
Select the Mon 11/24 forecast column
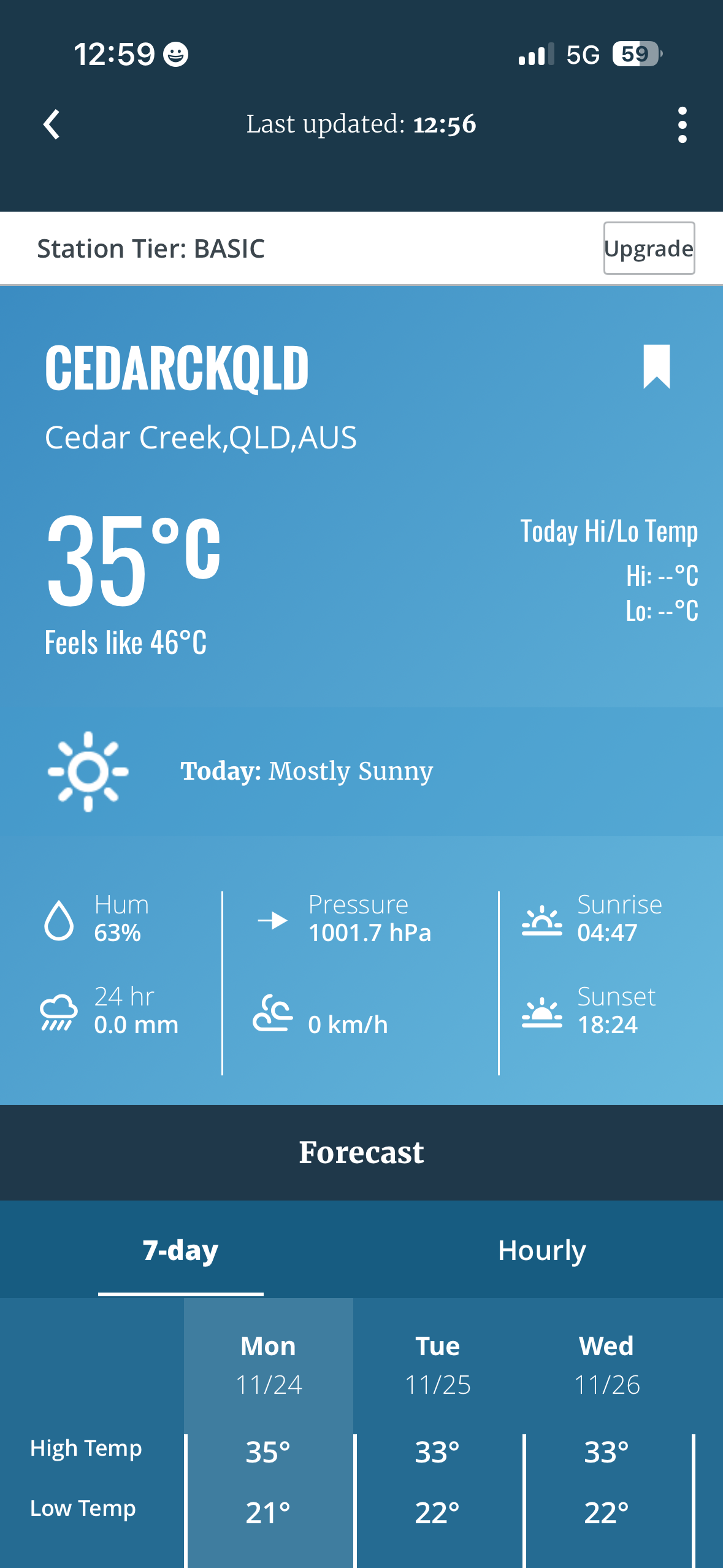click(x=269, y=1364)
